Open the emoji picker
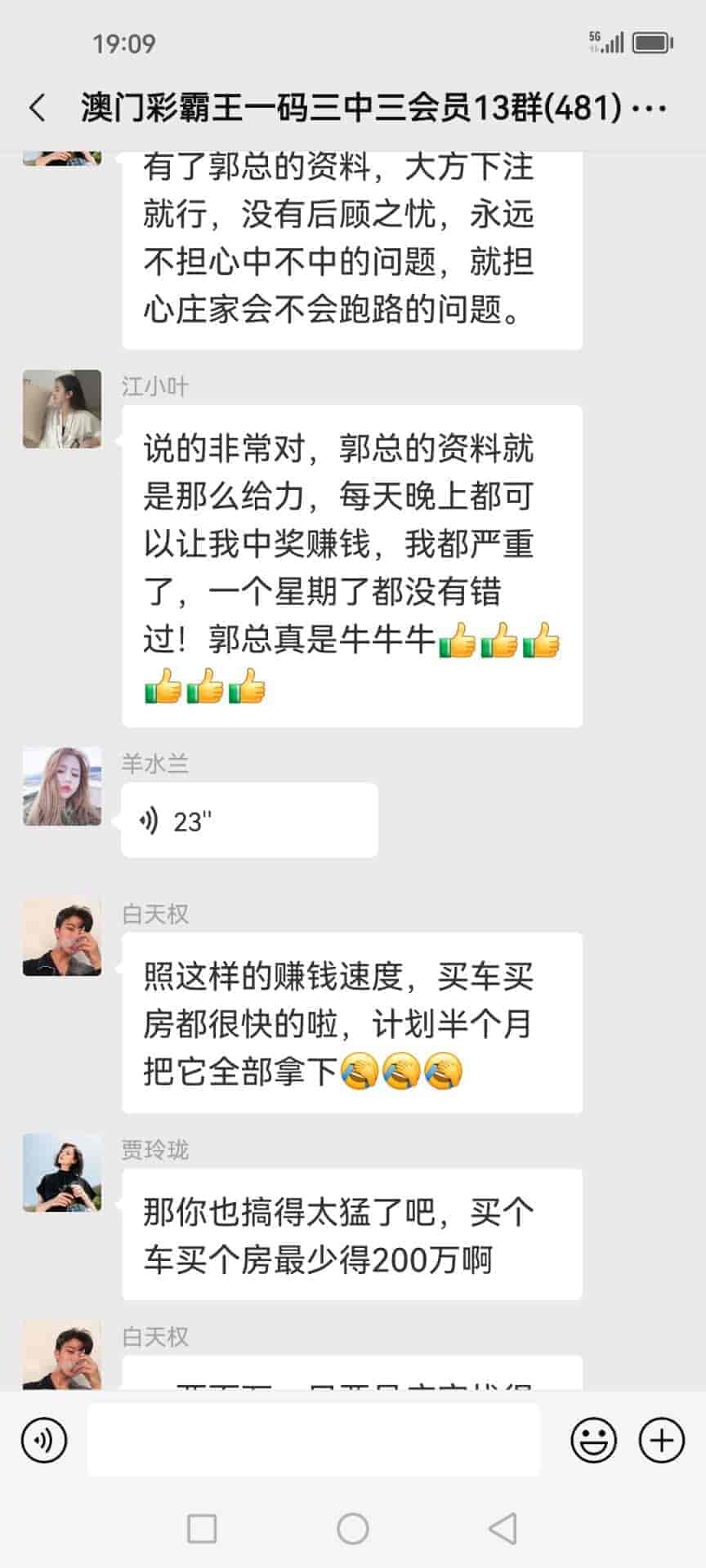Screen dimensions: 706x1568 (x=593, y=1440)
